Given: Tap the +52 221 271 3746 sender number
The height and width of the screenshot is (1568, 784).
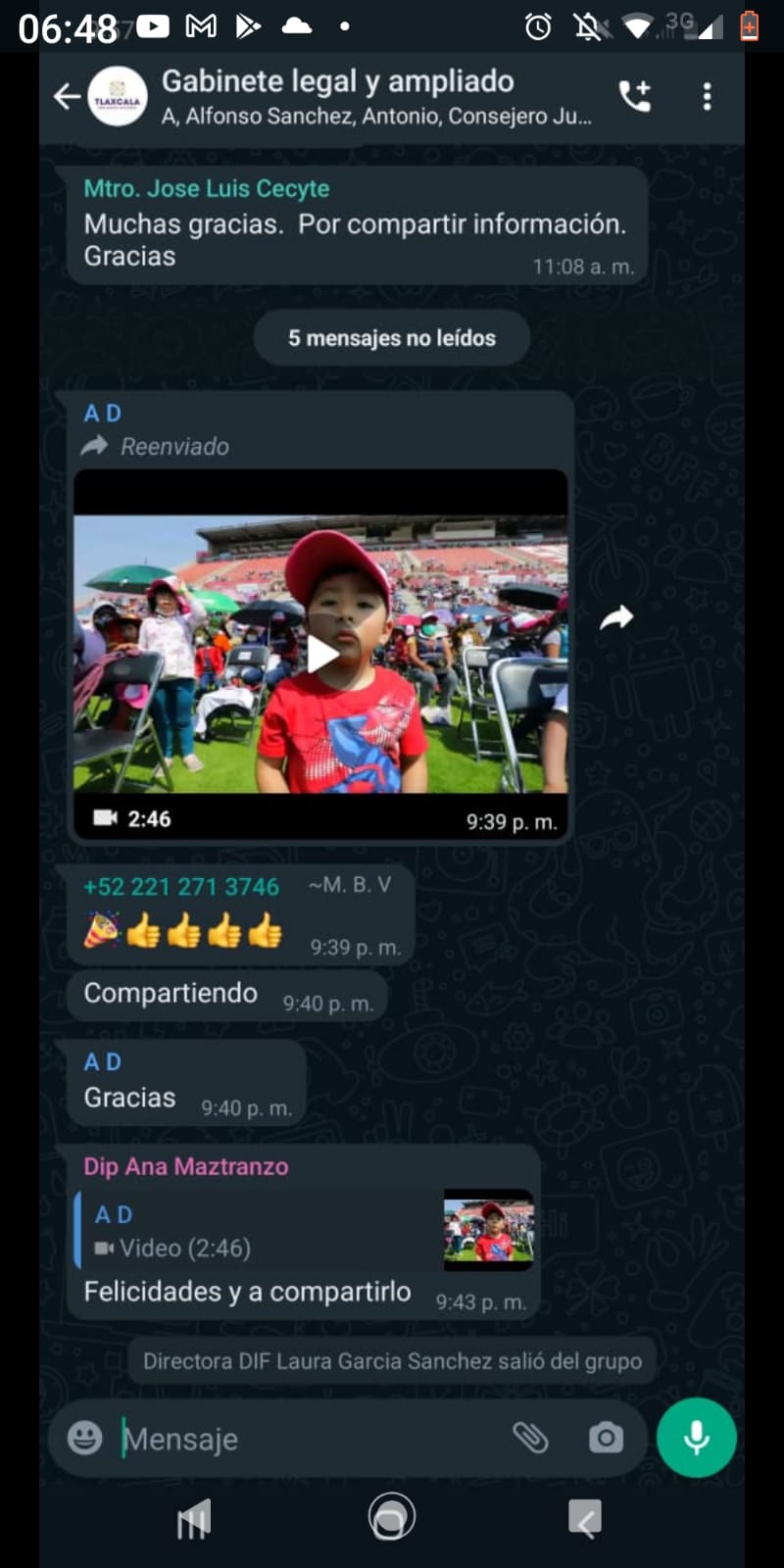Looking at the screenshot, I should [x=181, y=887].
